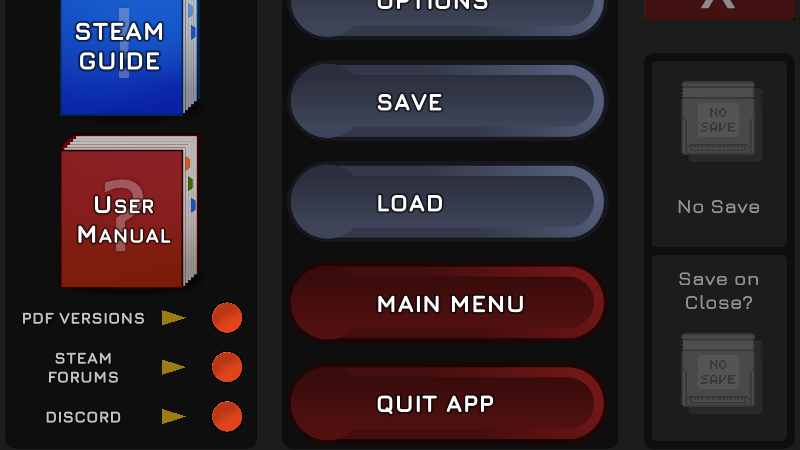Tap the Discord red button
The height and width of the screenshot is (450, 800).
pos(227,416)
